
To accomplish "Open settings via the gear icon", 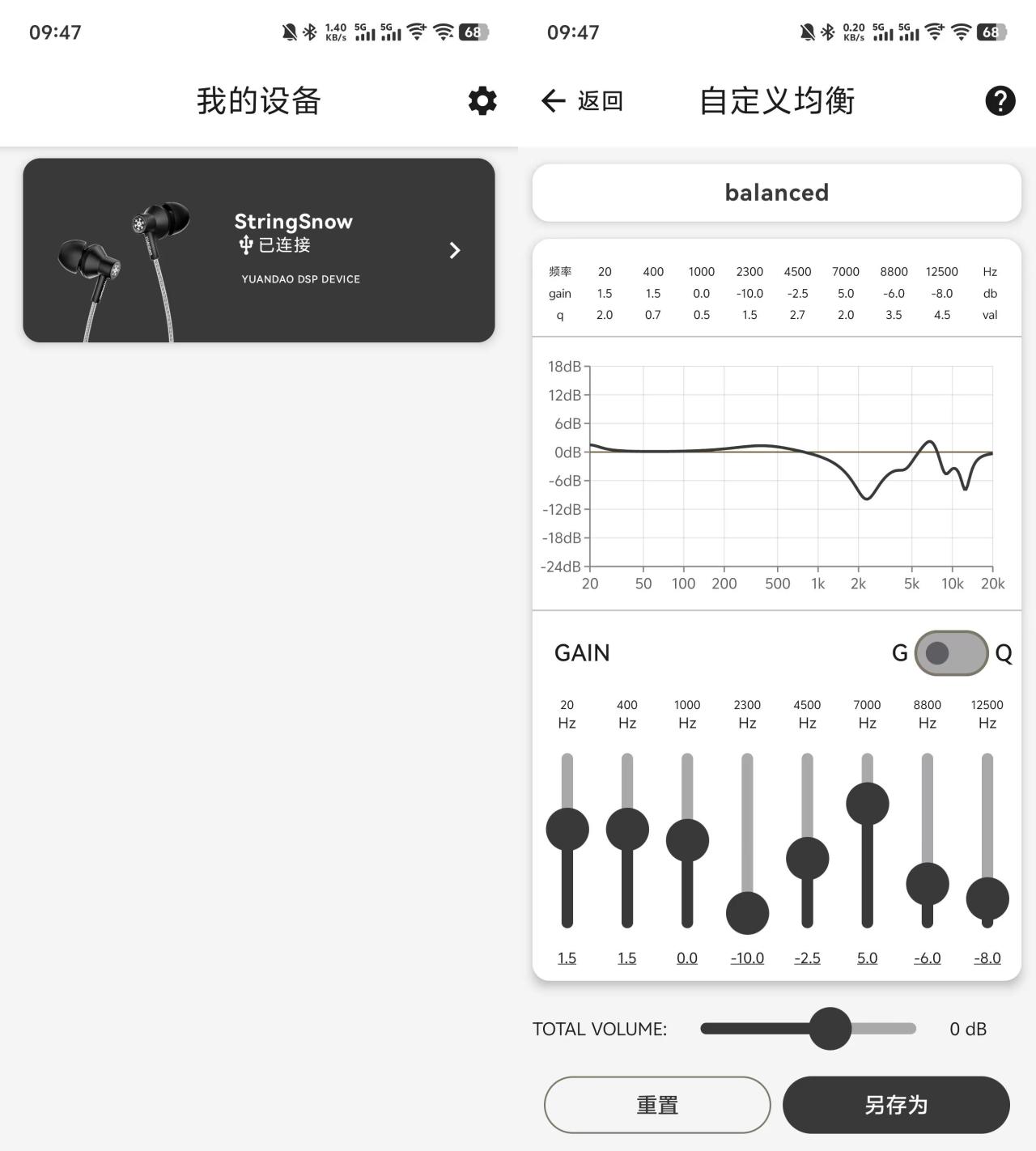I will (x=482, y=101).
